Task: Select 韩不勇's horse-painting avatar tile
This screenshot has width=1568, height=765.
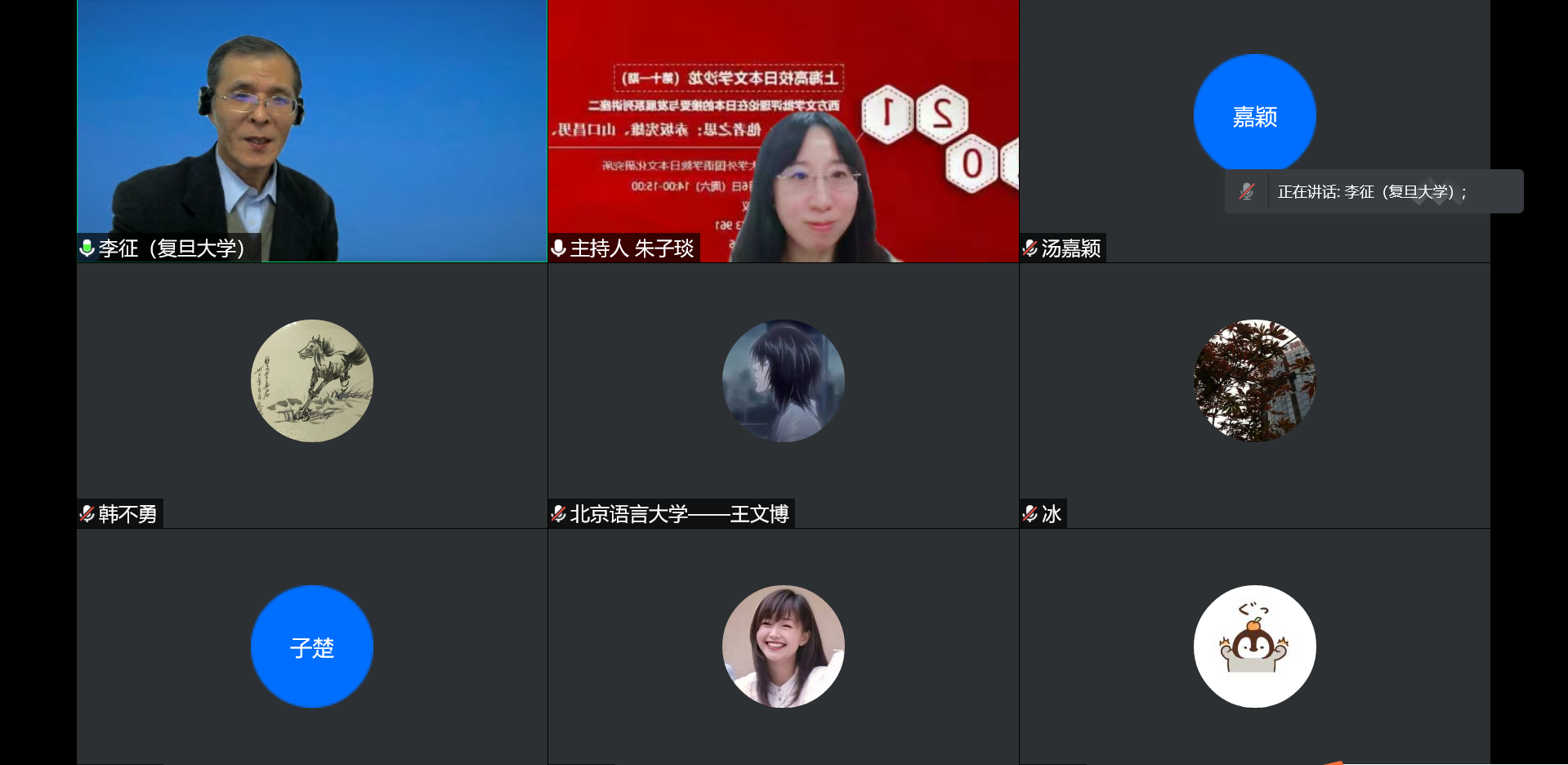Action: click(x=311, y=381)
